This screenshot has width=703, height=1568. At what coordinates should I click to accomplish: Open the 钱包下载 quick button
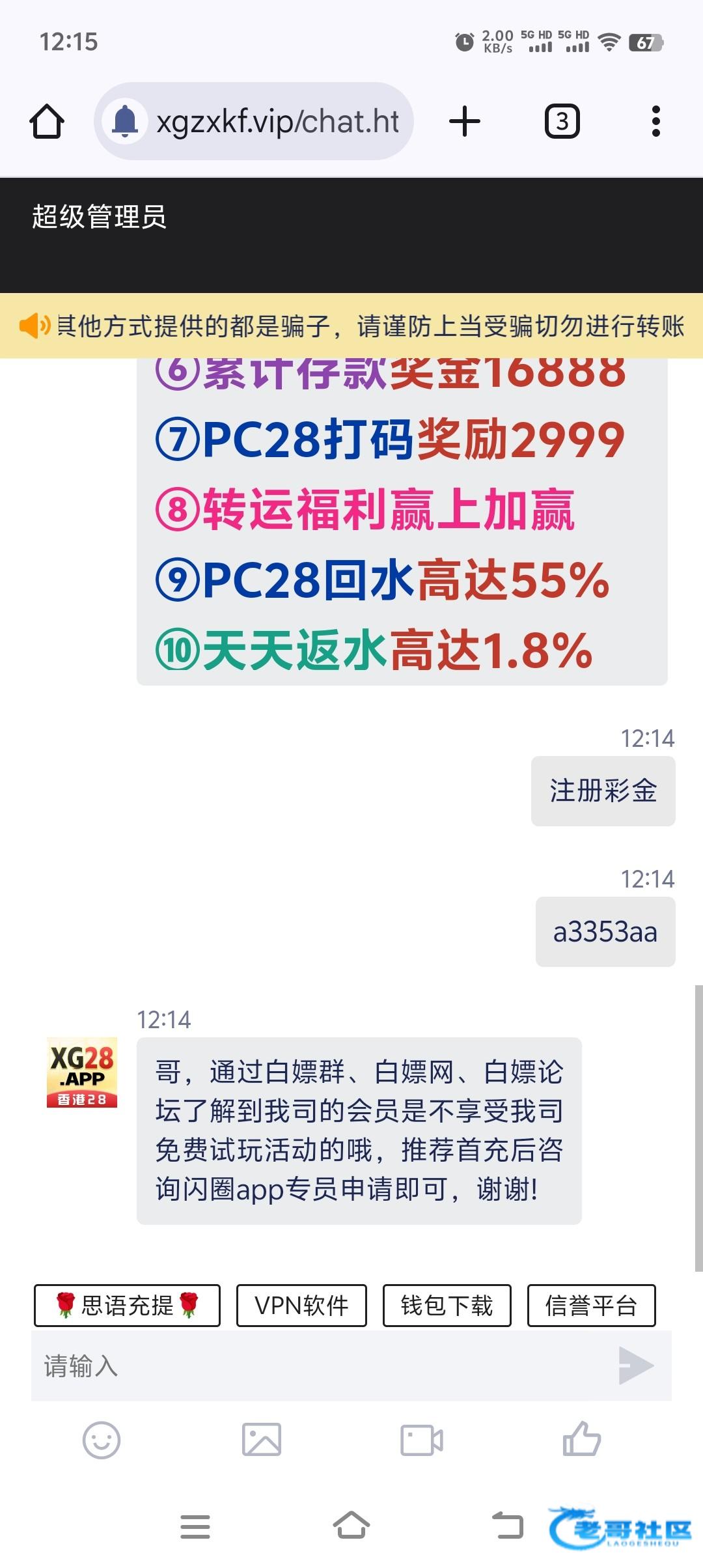[x=447, y=1306]
